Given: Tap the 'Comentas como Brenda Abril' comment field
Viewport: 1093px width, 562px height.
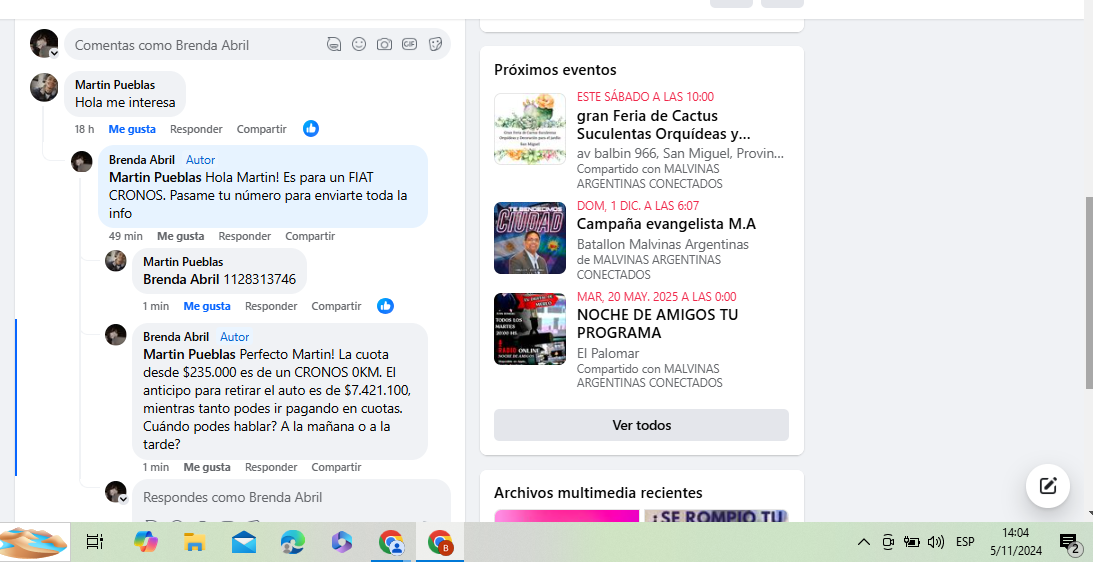Looking at the screenshot, I should point(190,45).
